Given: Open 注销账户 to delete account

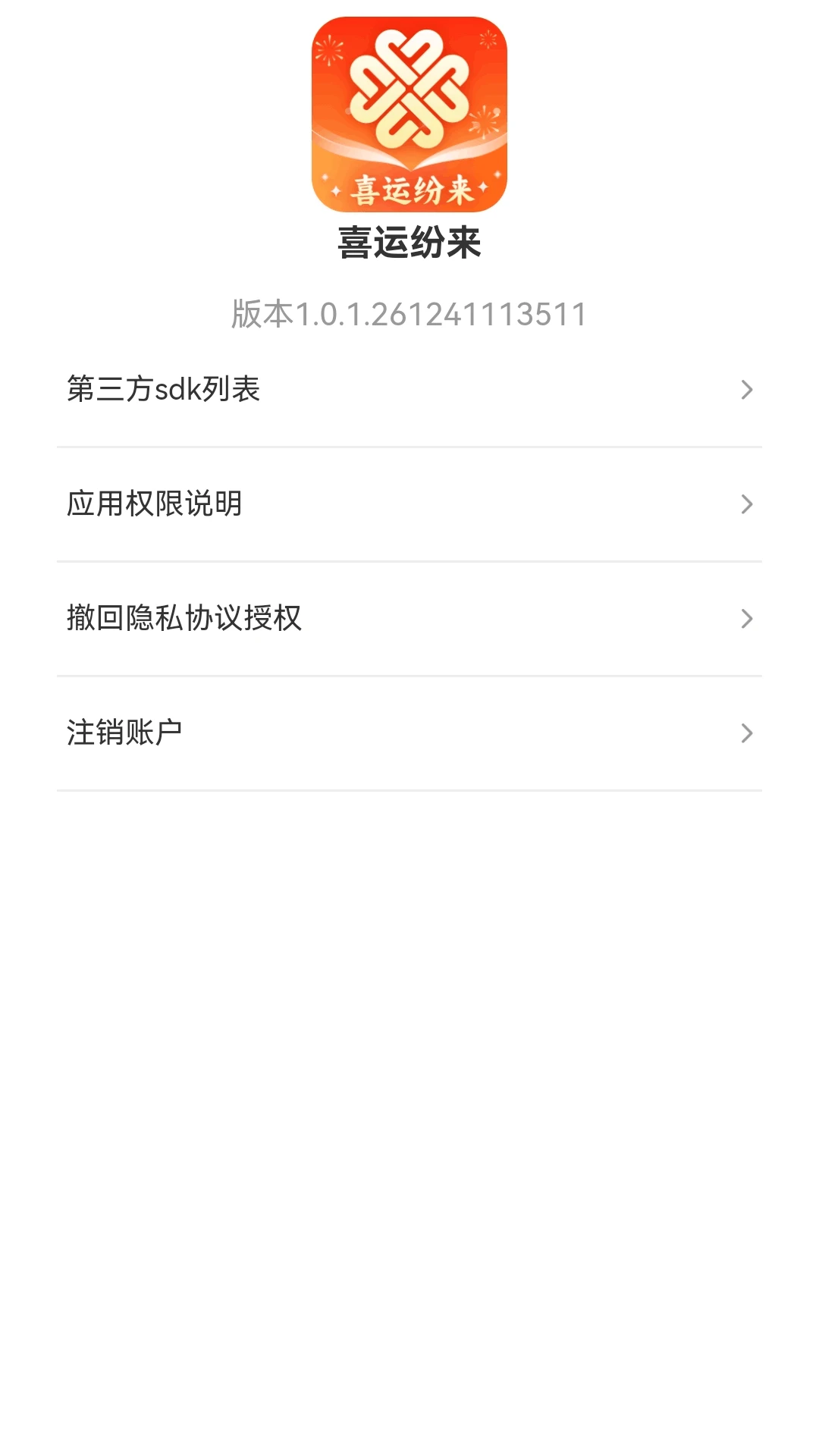Looking at the screenshot, I should click(409, 733).
